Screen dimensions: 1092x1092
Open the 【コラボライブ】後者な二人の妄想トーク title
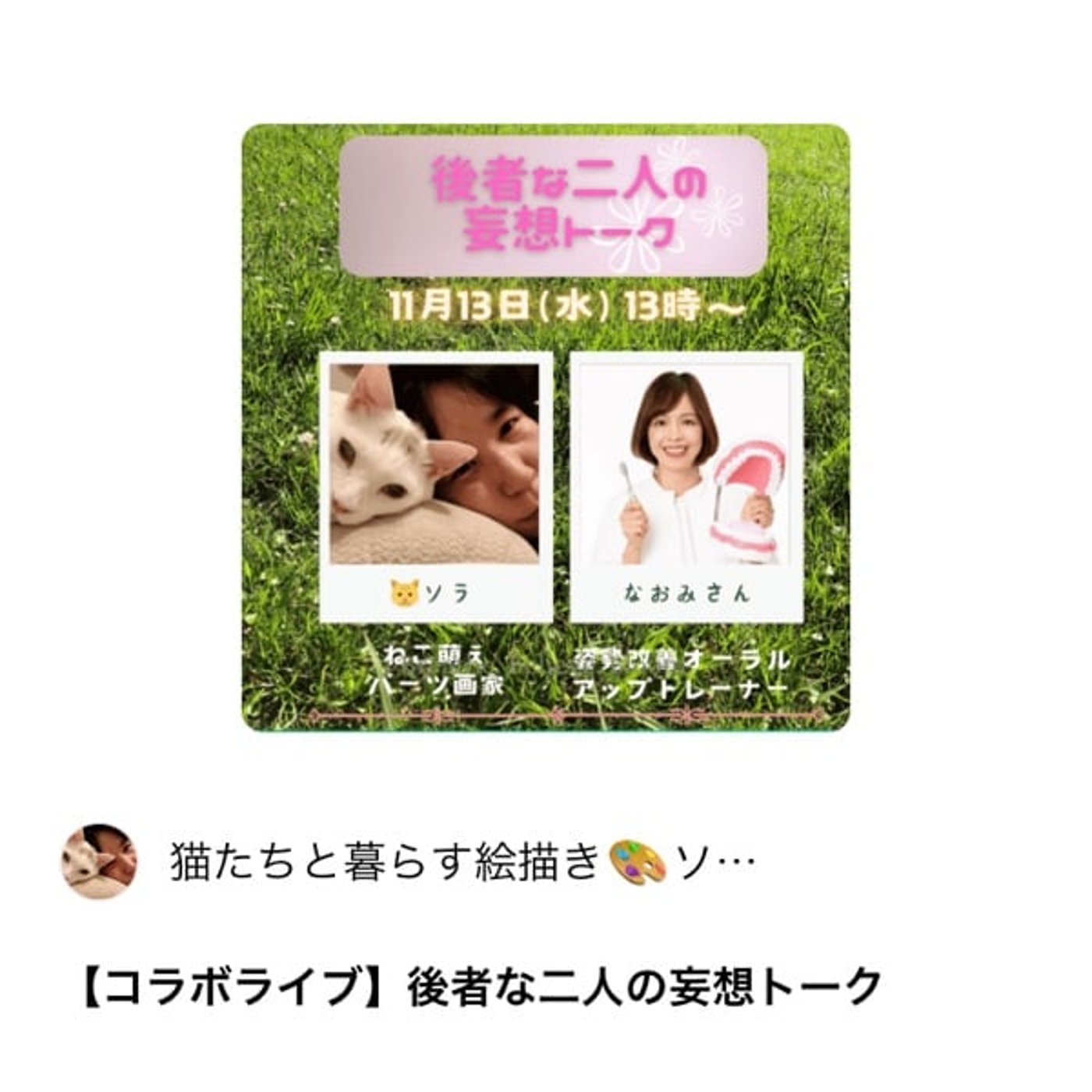(481, 987)
